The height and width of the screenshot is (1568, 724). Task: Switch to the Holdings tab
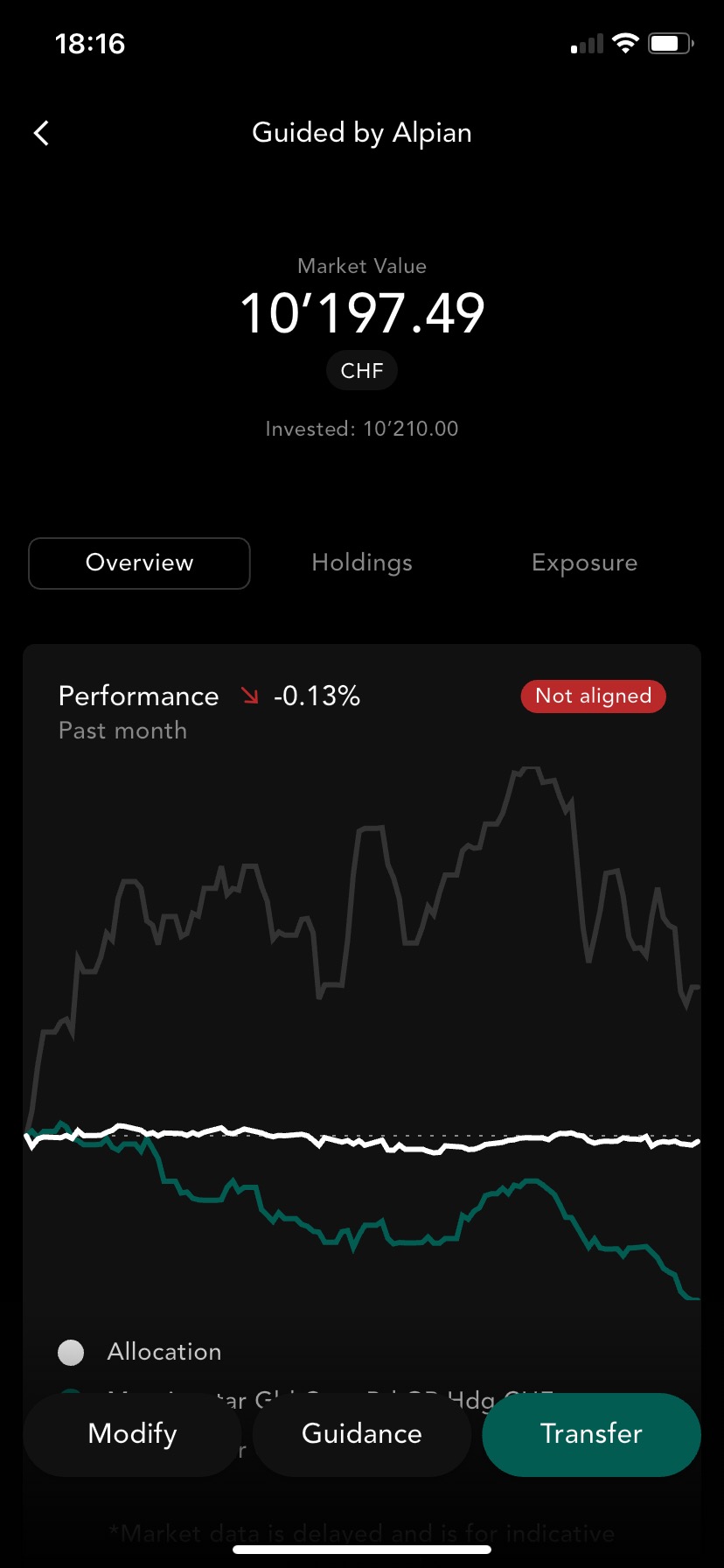(x=362, y=563)
